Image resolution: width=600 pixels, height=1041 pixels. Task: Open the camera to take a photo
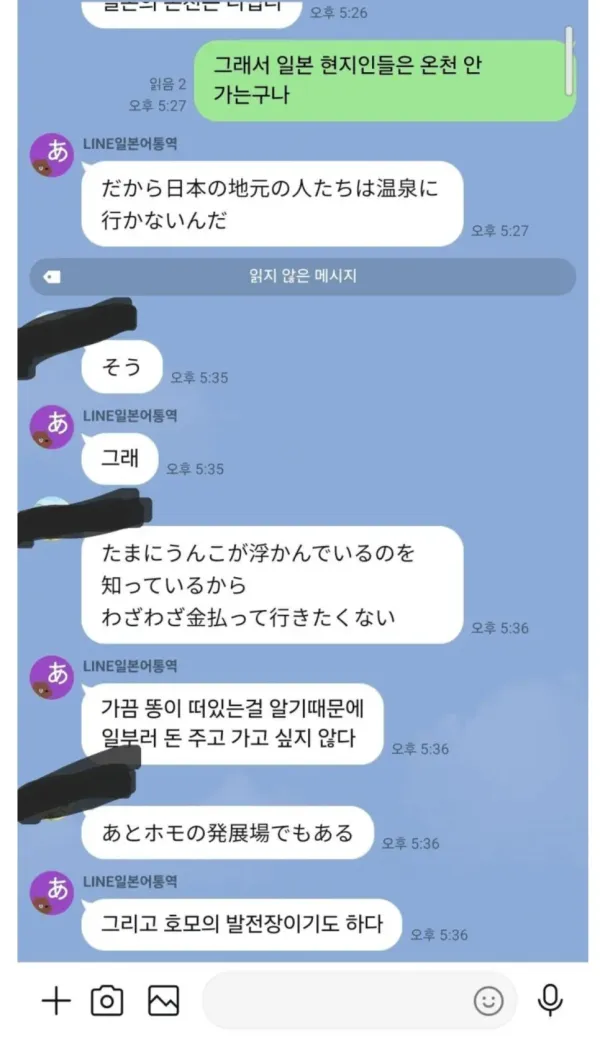[107, 1001]
